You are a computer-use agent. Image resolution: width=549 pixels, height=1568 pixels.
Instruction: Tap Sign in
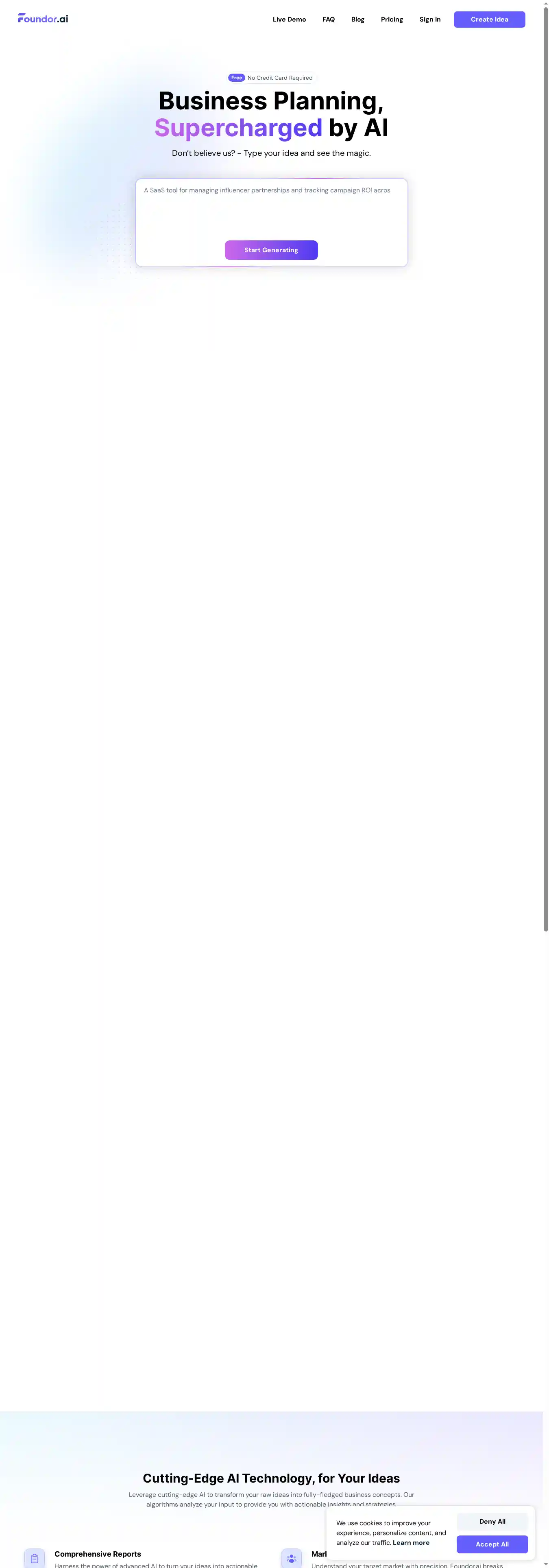pos(430,20)
